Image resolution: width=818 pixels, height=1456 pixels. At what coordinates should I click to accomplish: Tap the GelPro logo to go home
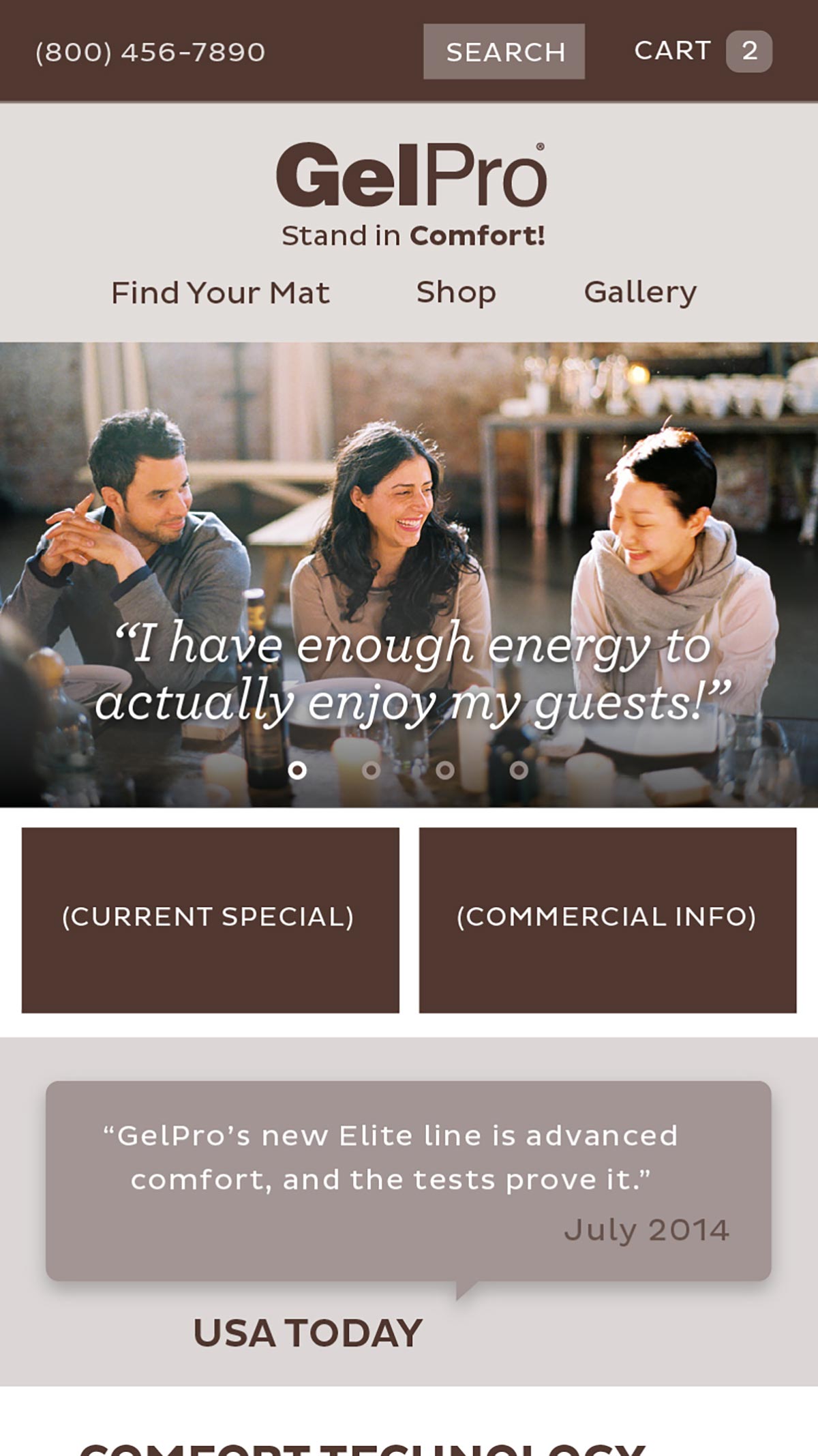pos(411,193)
